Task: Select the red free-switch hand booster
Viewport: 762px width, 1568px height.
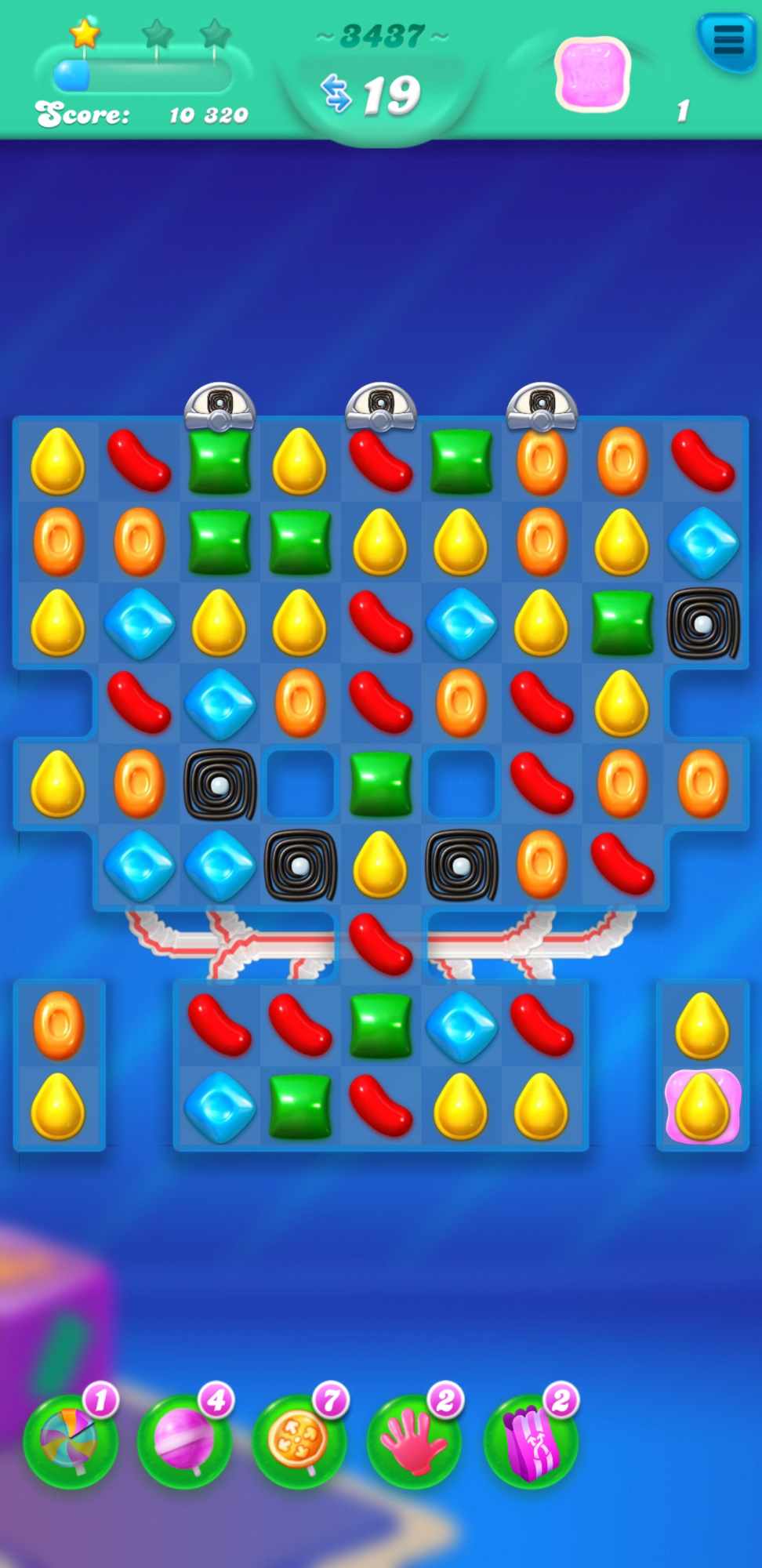Action: coord(414,1441)
